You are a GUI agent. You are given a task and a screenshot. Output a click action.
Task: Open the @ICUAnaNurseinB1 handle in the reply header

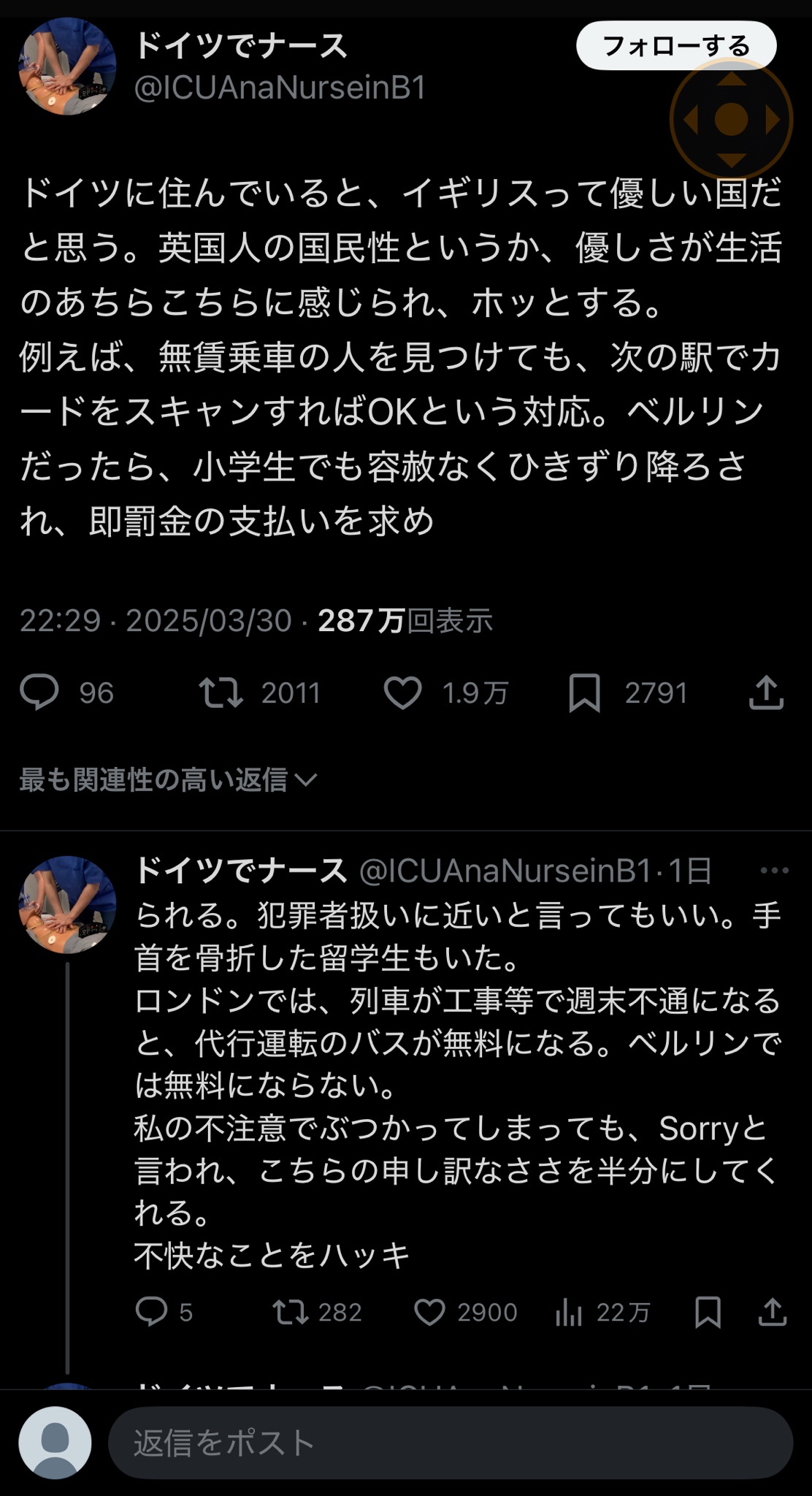pos(505,870)
